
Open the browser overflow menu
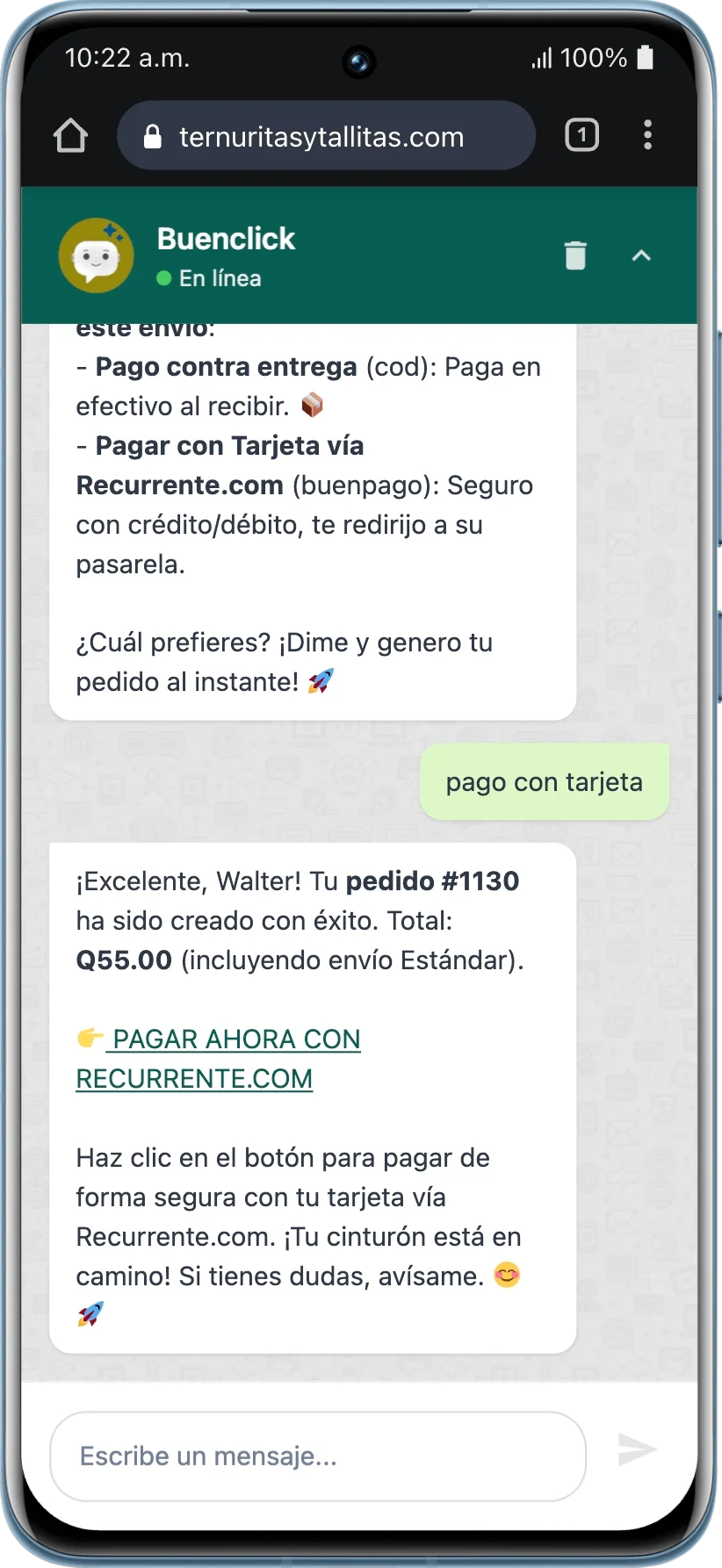click(x=647, y=135)
